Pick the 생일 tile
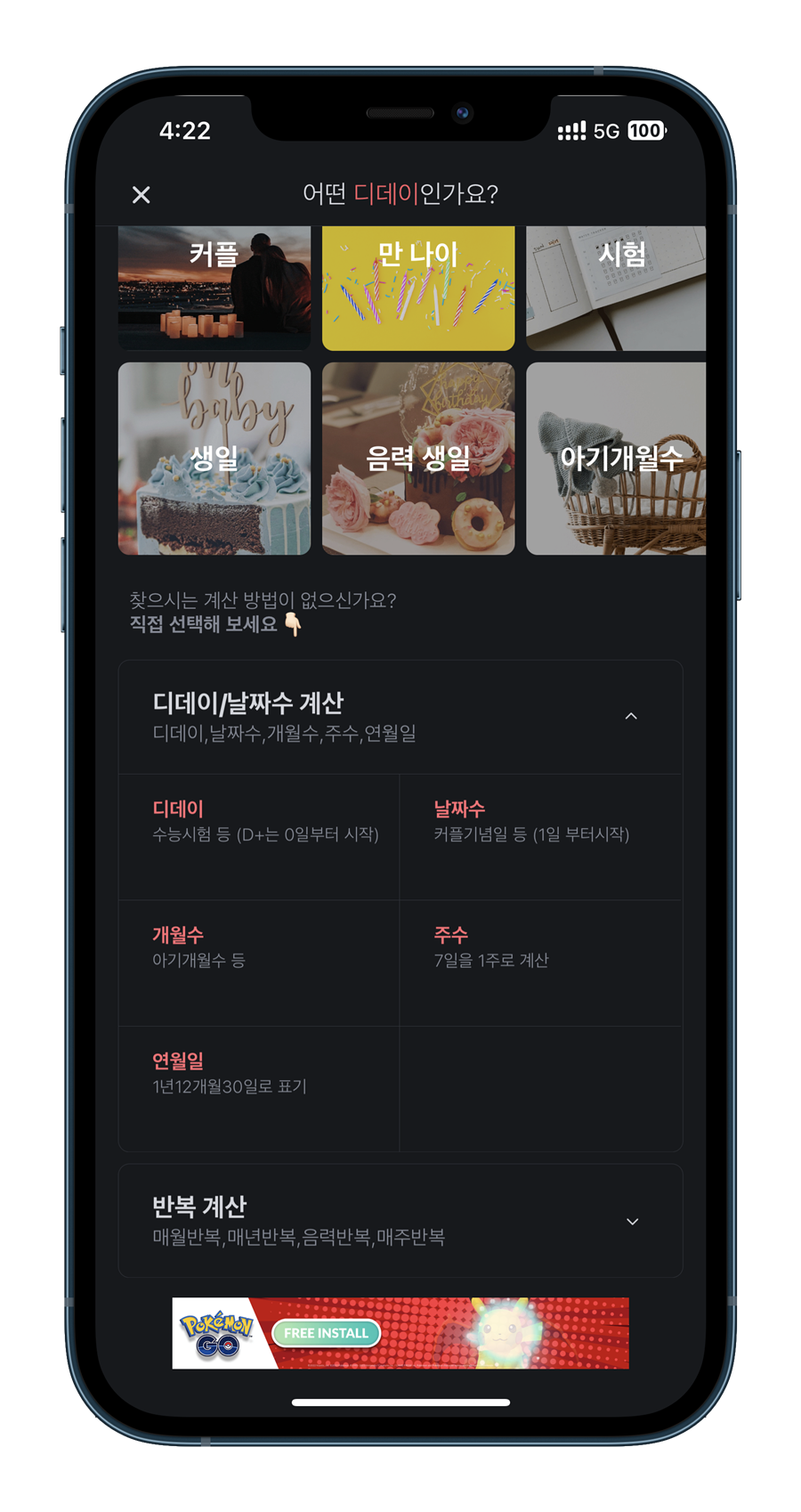The width and height of the screenshot is (801, 1512). [x=214, y=459]
